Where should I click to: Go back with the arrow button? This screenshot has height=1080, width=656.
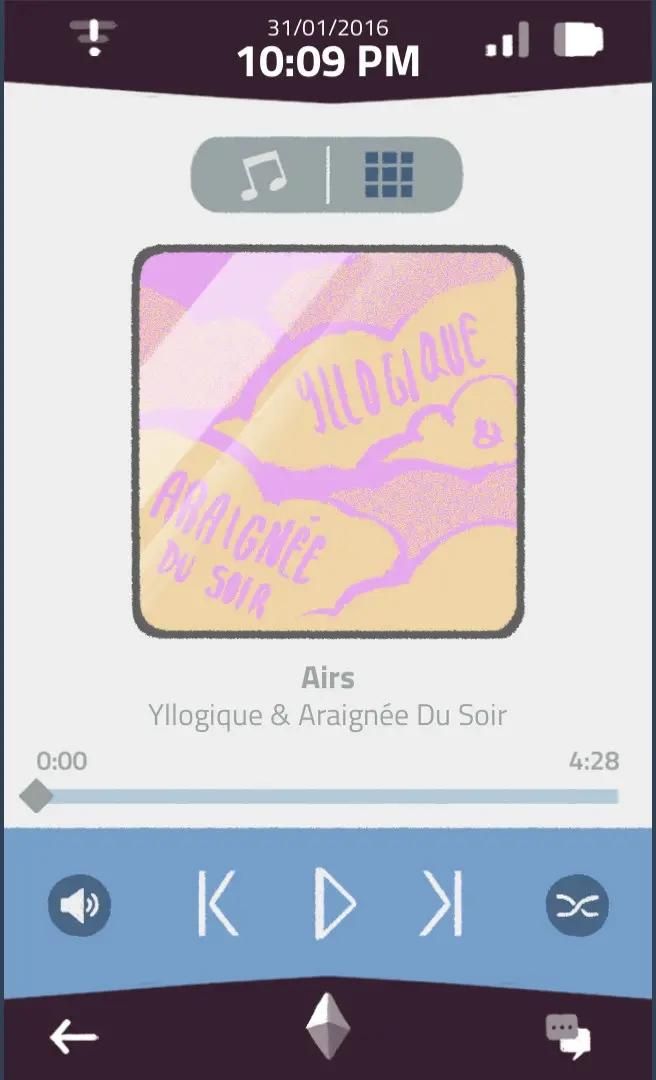click(x=74, y=1036)
